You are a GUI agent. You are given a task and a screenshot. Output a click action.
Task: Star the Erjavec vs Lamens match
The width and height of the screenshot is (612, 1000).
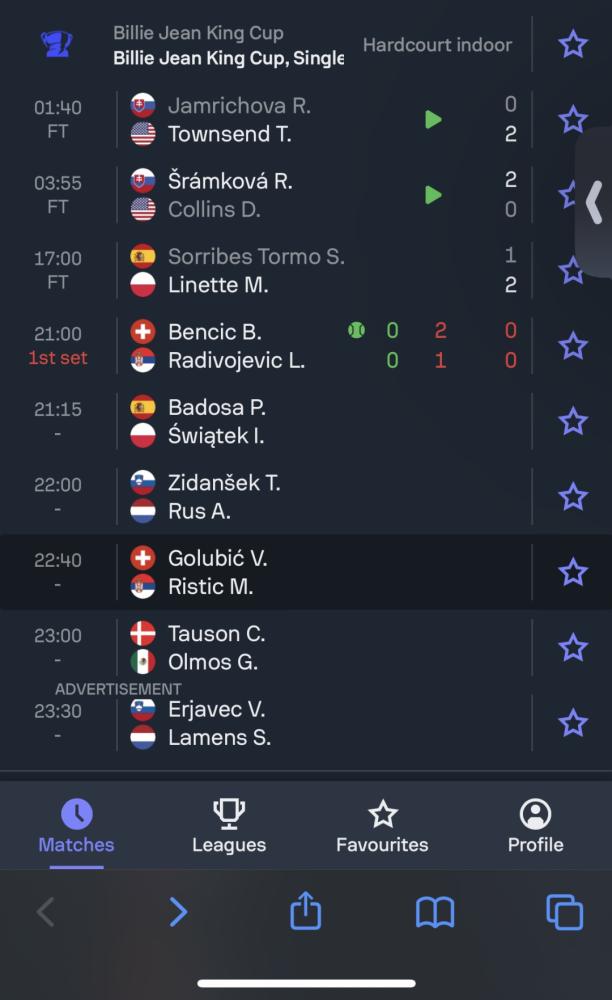tap(572, 723)
